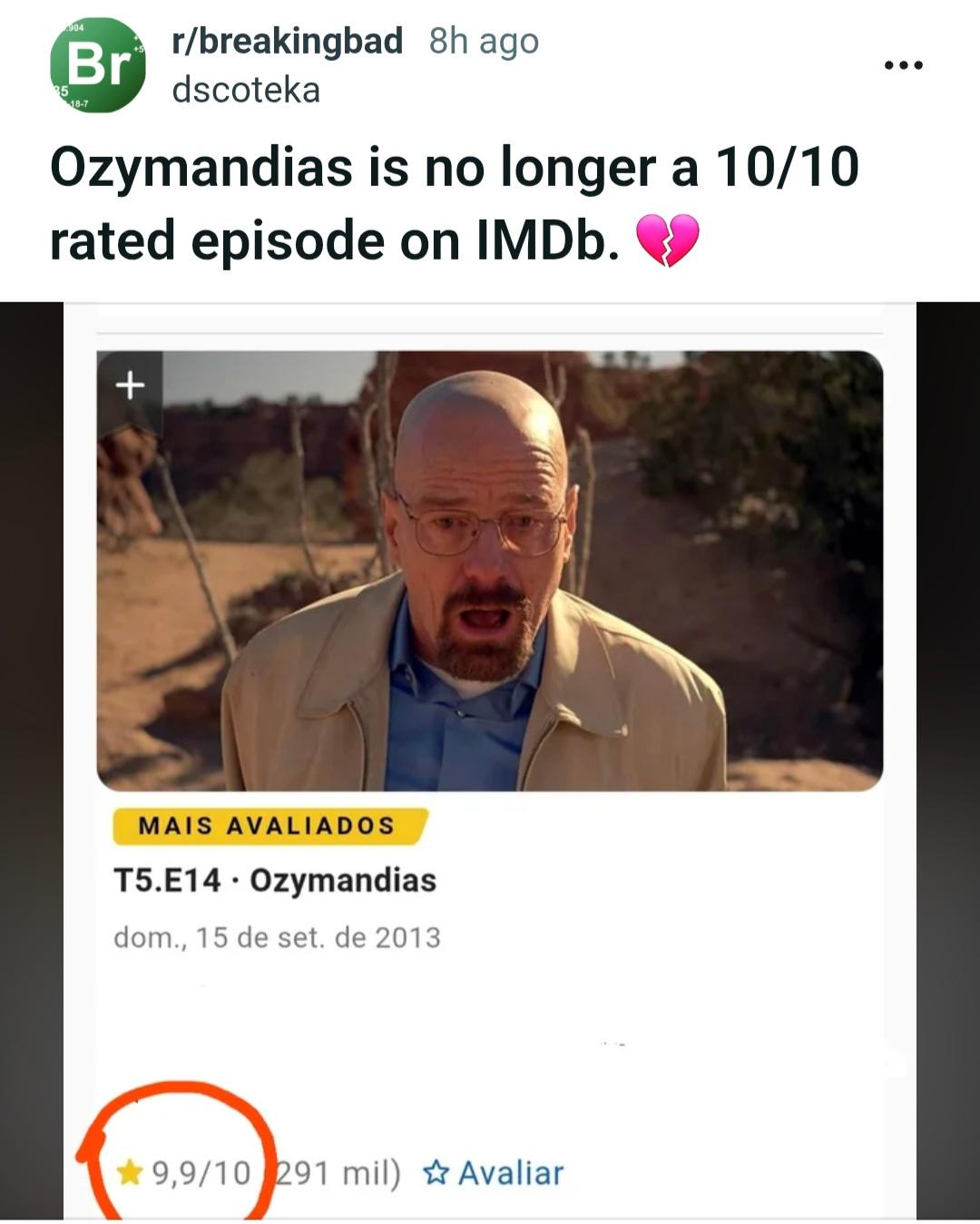Tap the r/breakingbad community avatar

(98, 65)
